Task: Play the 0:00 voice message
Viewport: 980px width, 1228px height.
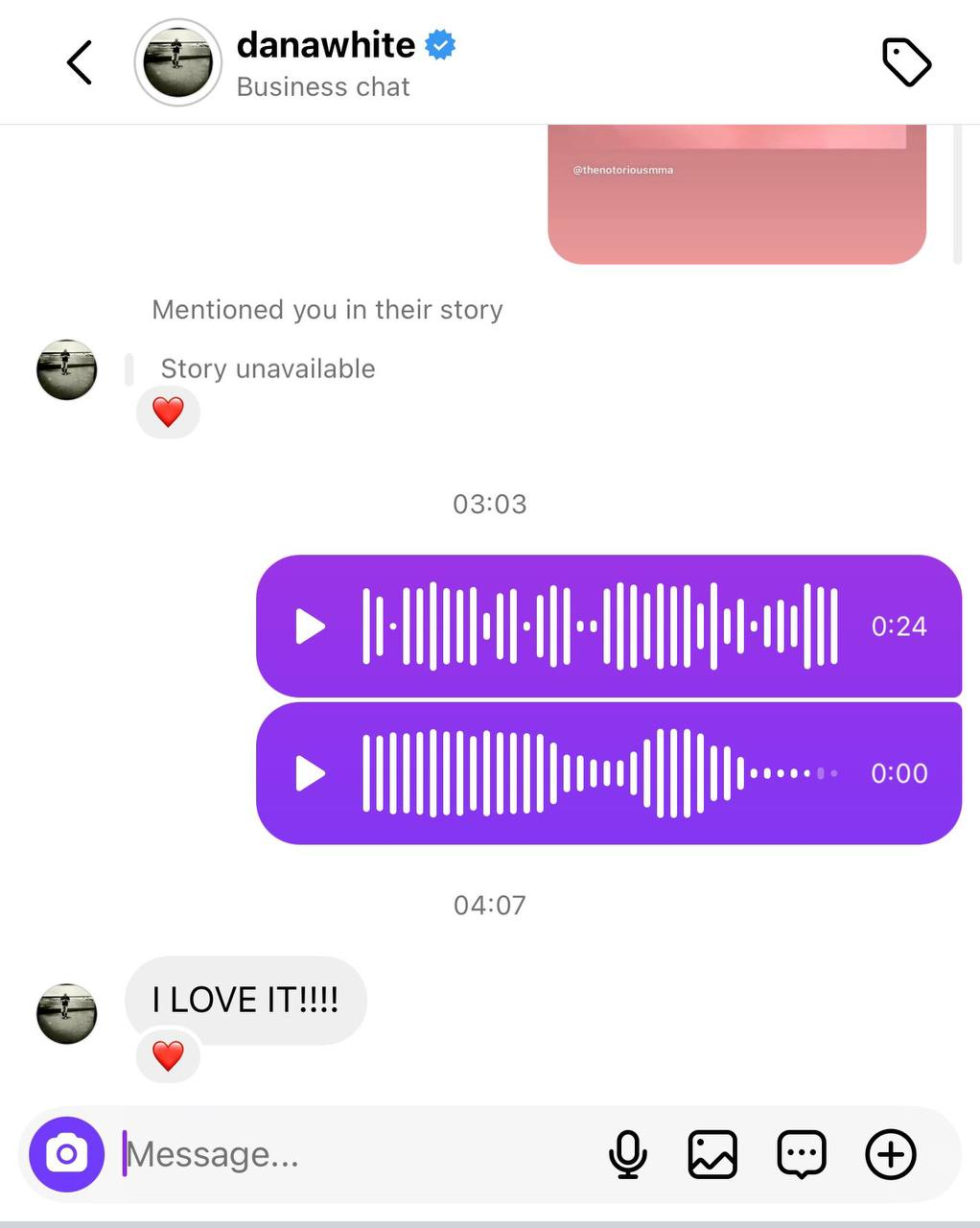Action: (x=310, y=773)
